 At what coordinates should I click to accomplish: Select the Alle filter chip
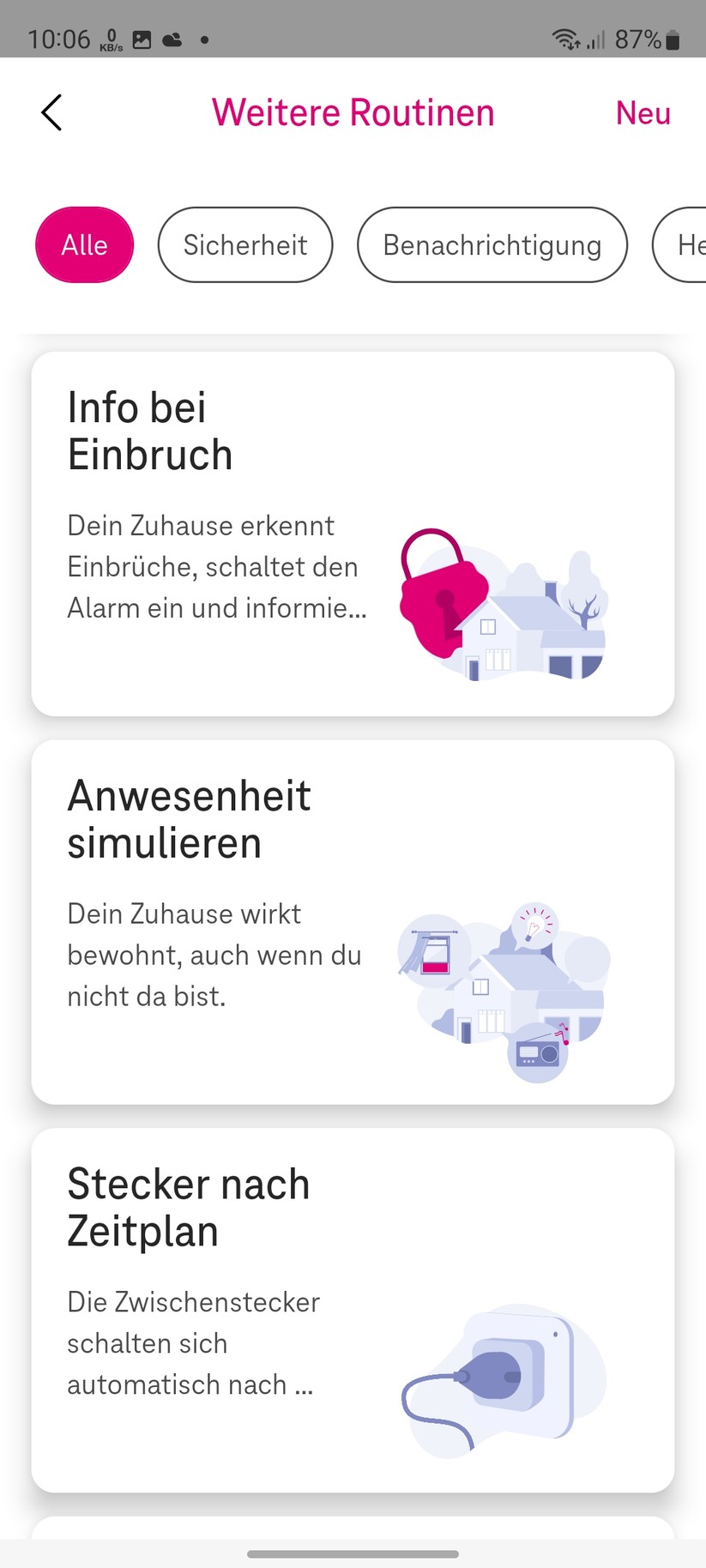click(83, 244)
